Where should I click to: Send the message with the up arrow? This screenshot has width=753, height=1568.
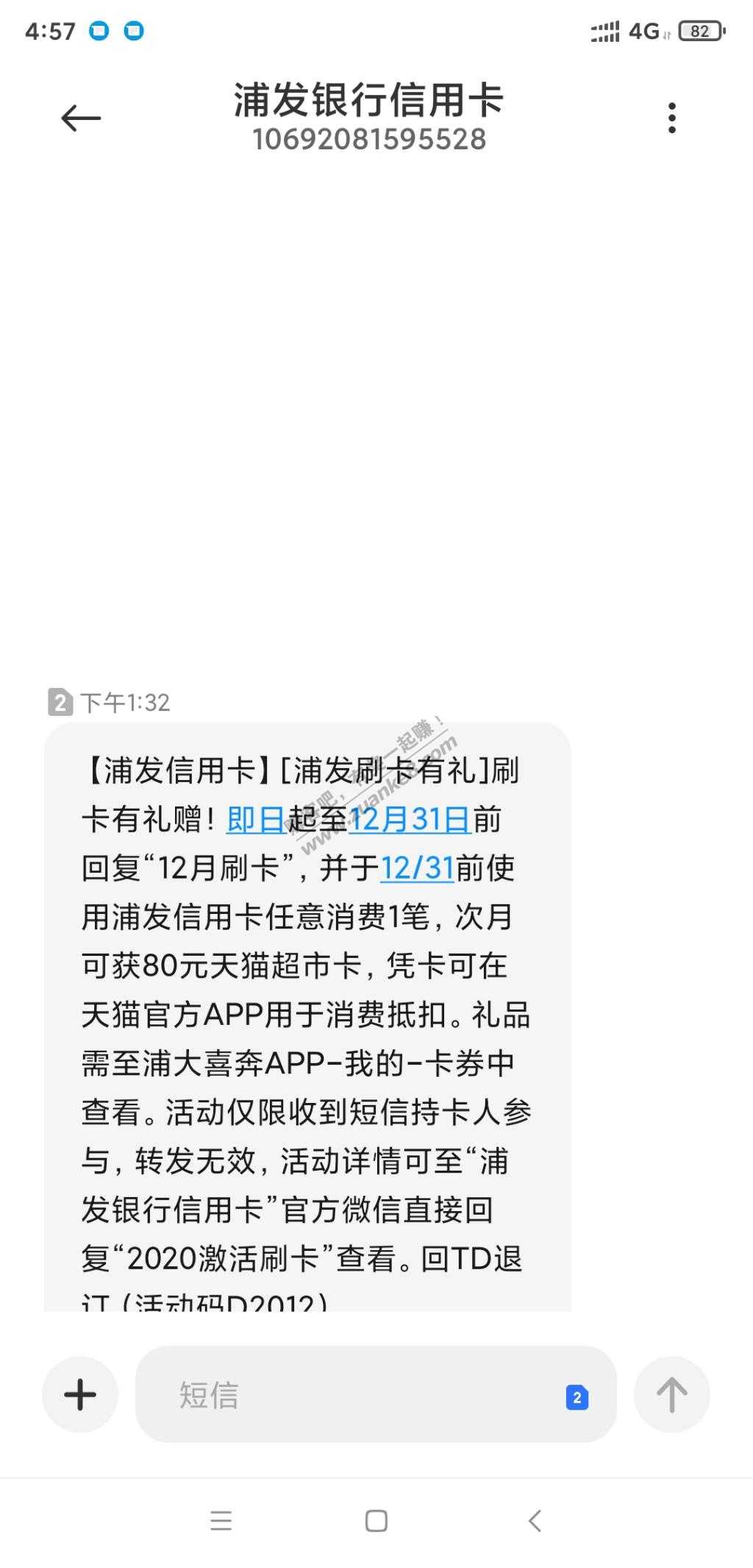(671, 1394)
